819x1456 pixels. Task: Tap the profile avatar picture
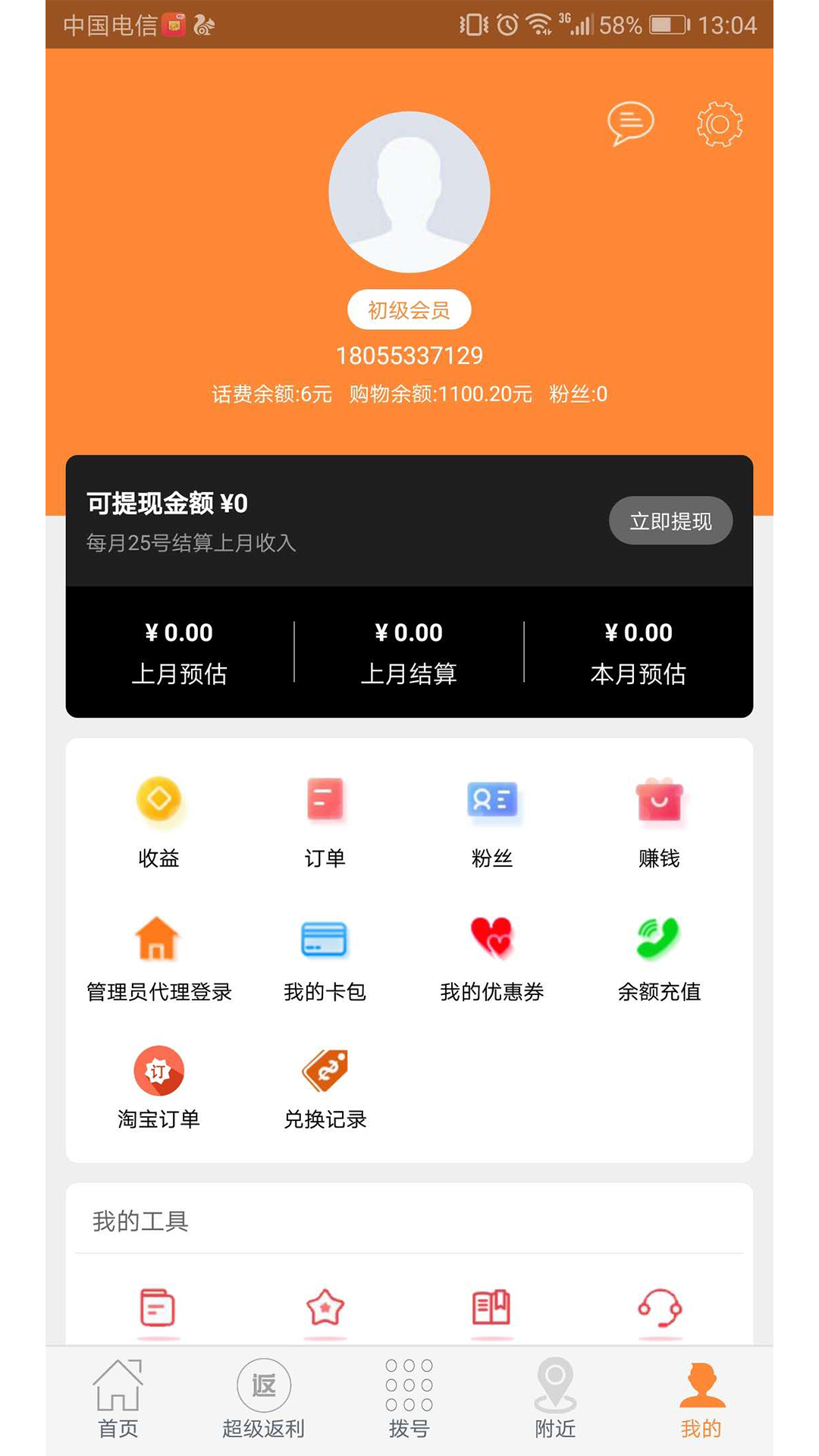(409, 192)
